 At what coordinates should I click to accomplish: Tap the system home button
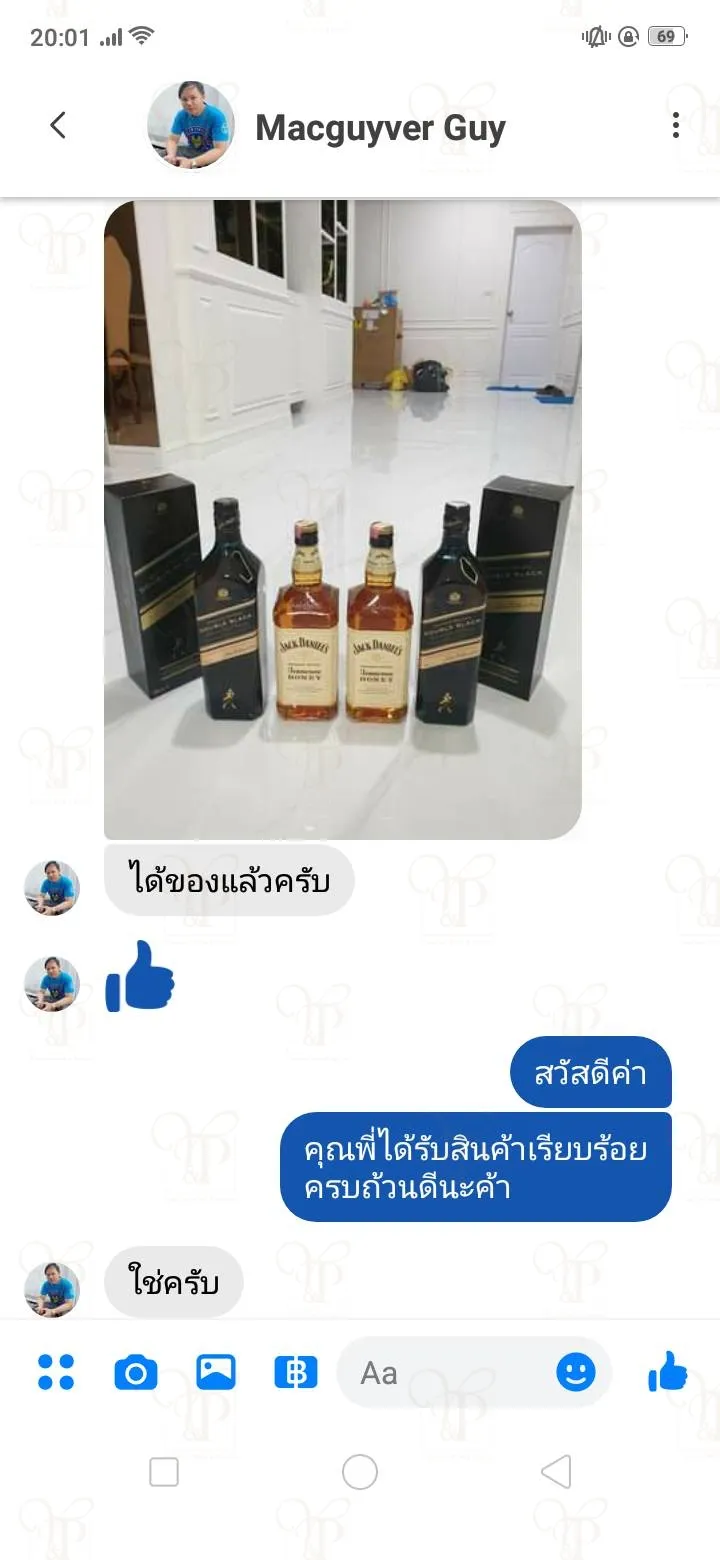point(360,1472)
